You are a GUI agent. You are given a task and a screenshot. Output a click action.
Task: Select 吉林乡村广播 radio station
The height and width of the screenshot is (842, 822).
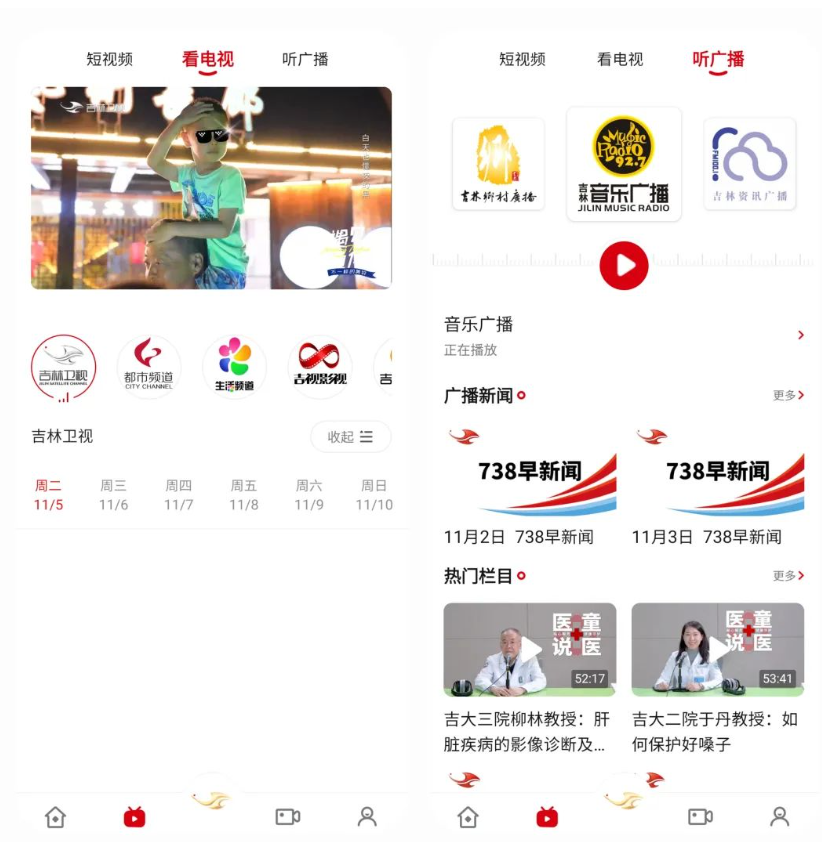tap(498, 165)
